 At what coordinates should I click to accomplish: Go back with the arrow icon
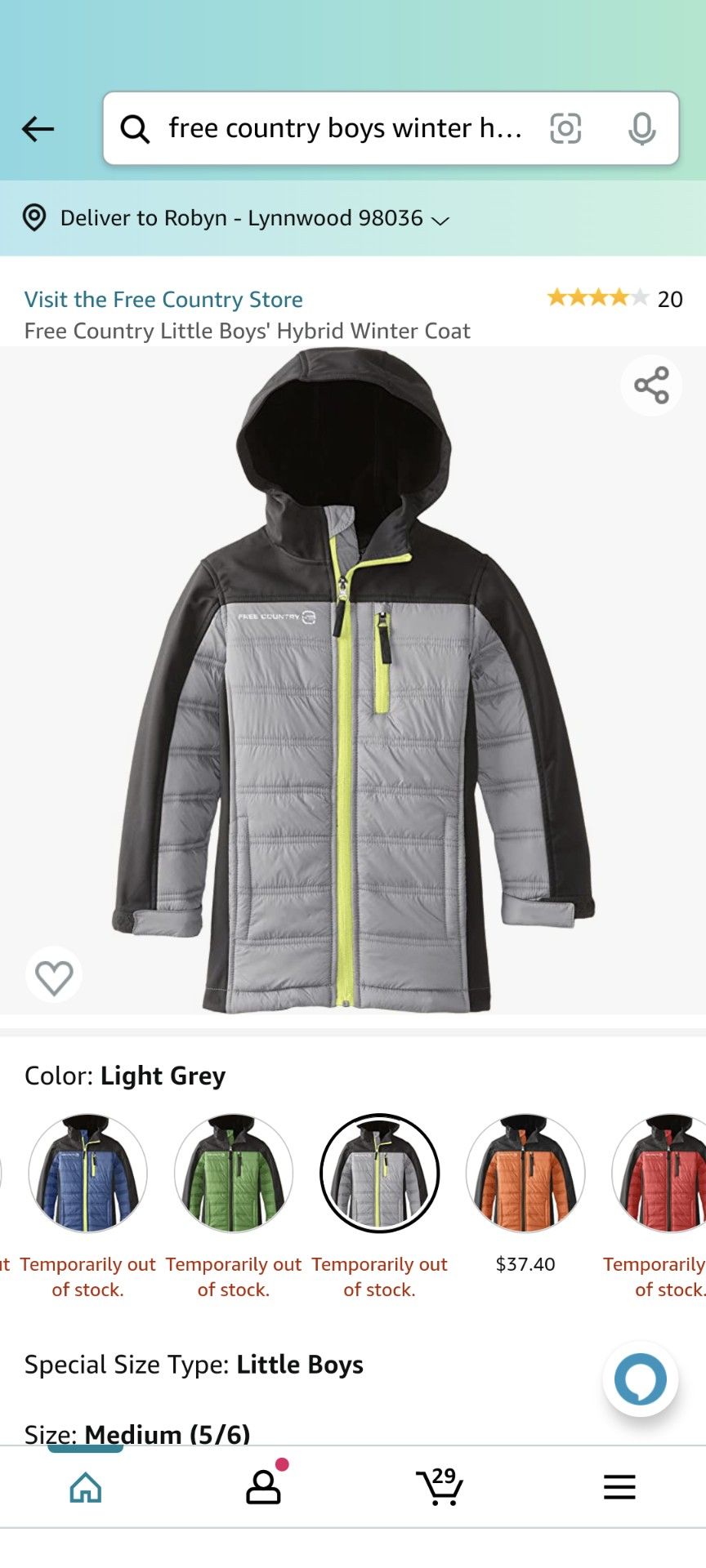tap(38, 129)
